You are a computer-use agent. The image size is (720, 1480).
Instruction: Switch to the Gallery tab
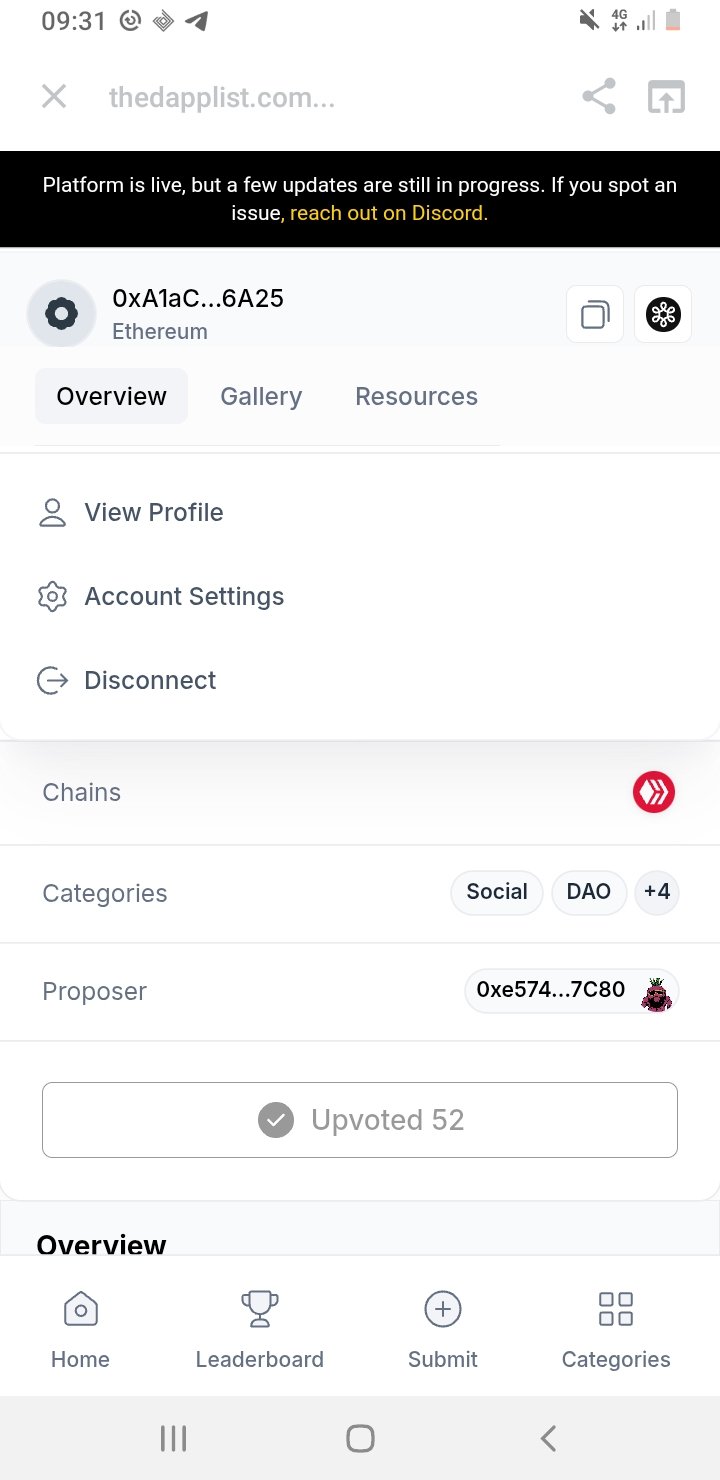(261, 396)
